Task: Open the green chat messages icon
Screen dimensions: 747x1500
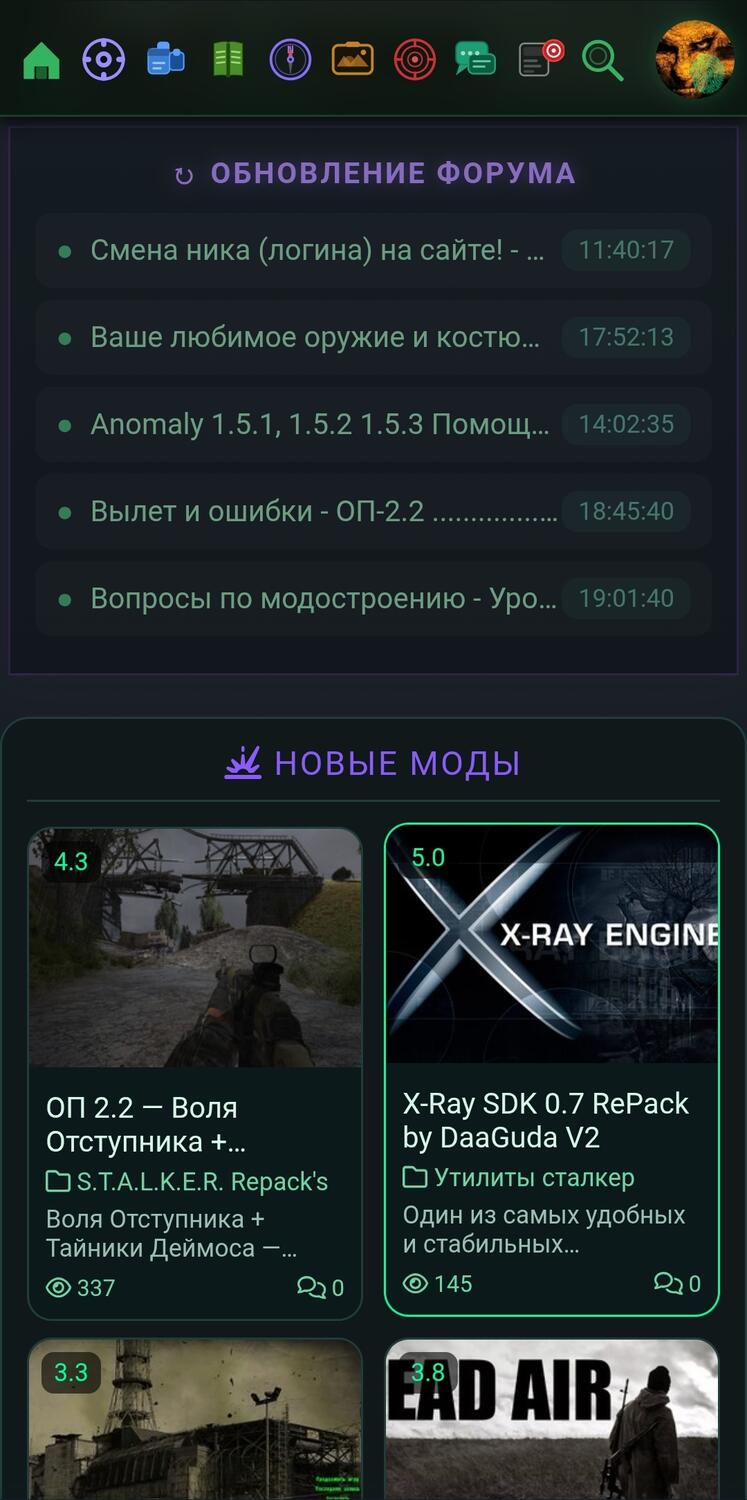Action: pyautogui.click(x=475, y=60)
